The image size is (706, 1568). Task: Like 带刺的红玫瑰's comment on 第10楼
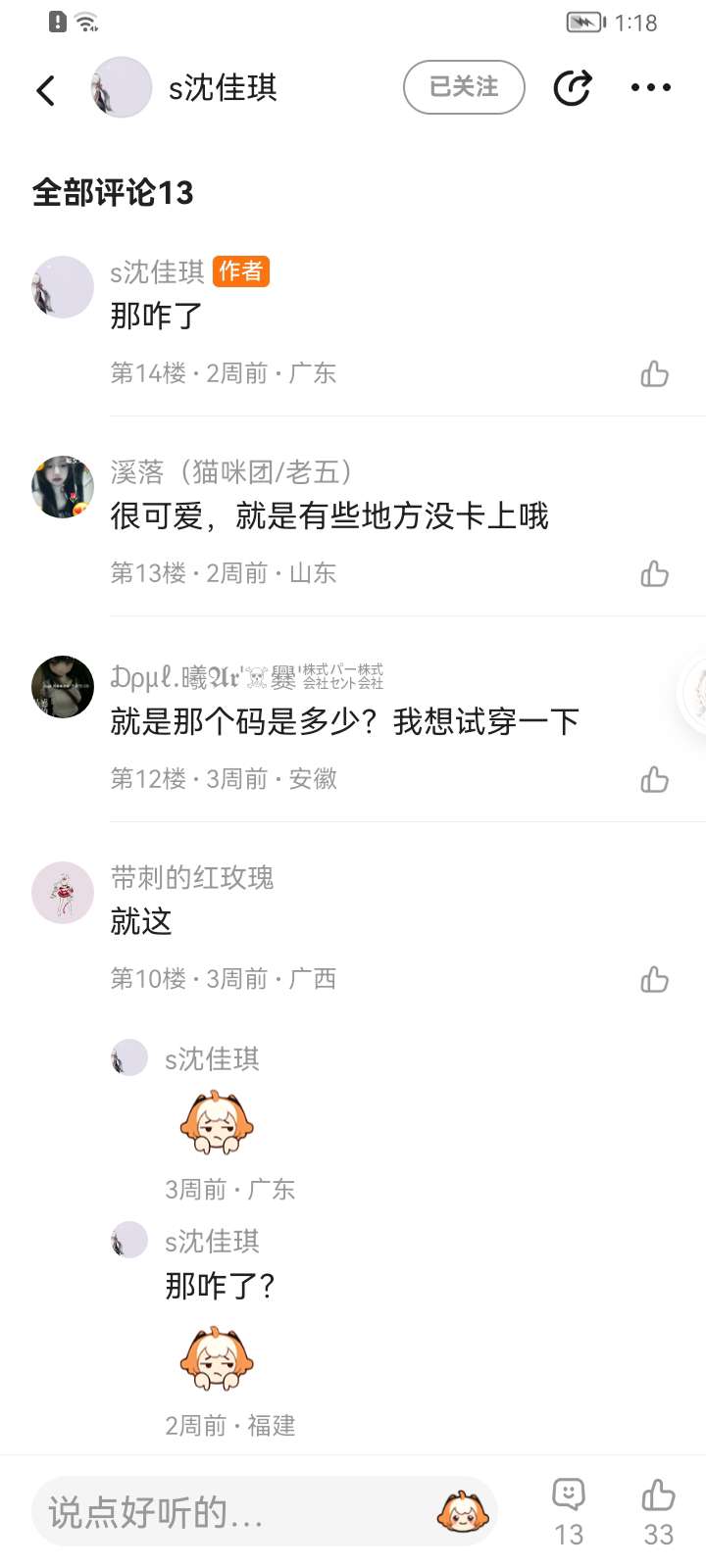click(x=654, y=979)
